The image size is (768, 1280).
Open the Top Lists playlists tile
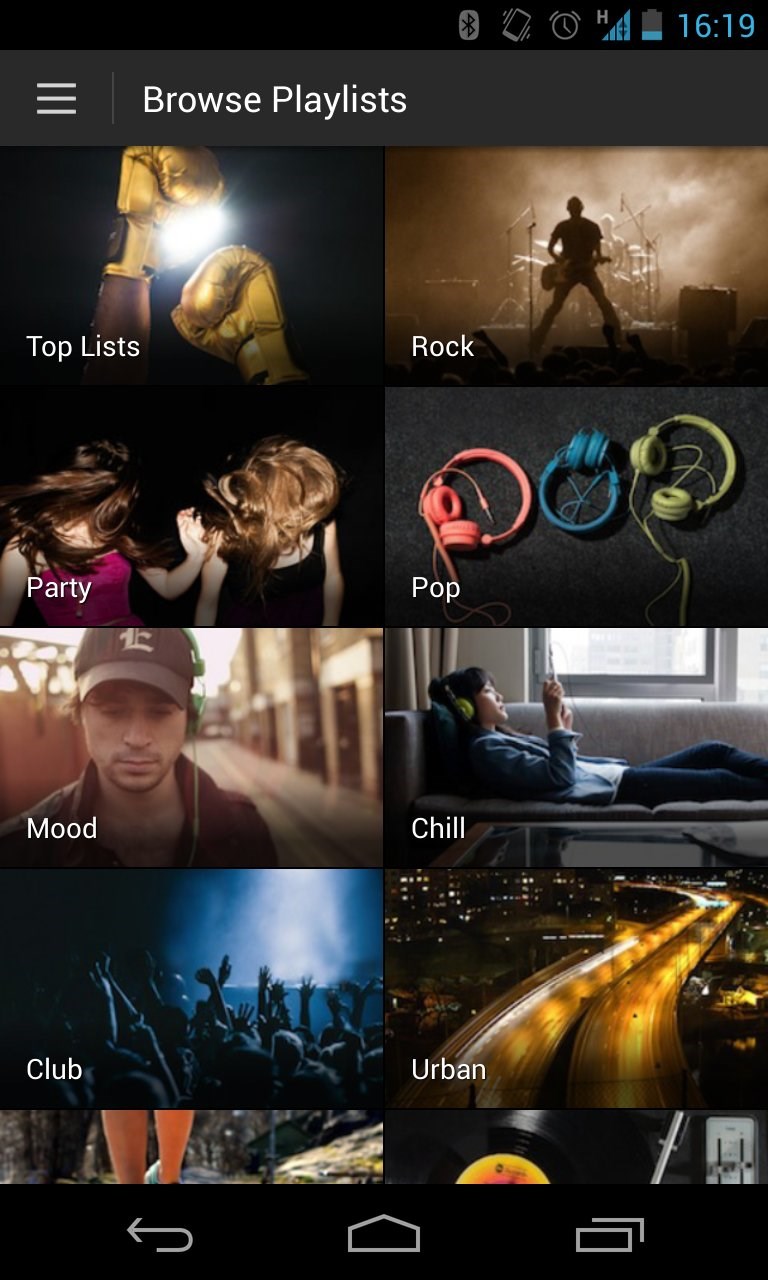pos(191,266)
